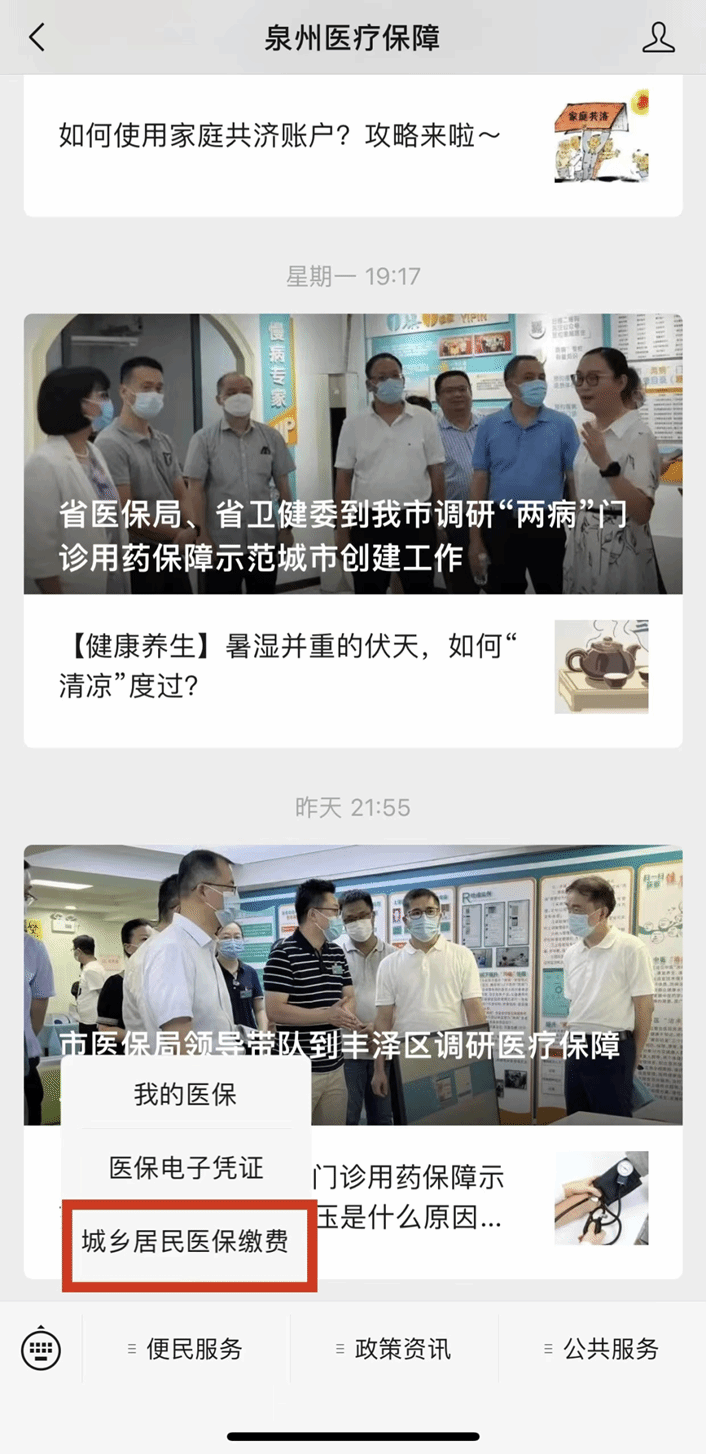Go back from 泉州医疗保障 account page
Image resolution: width=706 pixels, height=1454 pixels.
click(x=37, y=38)
